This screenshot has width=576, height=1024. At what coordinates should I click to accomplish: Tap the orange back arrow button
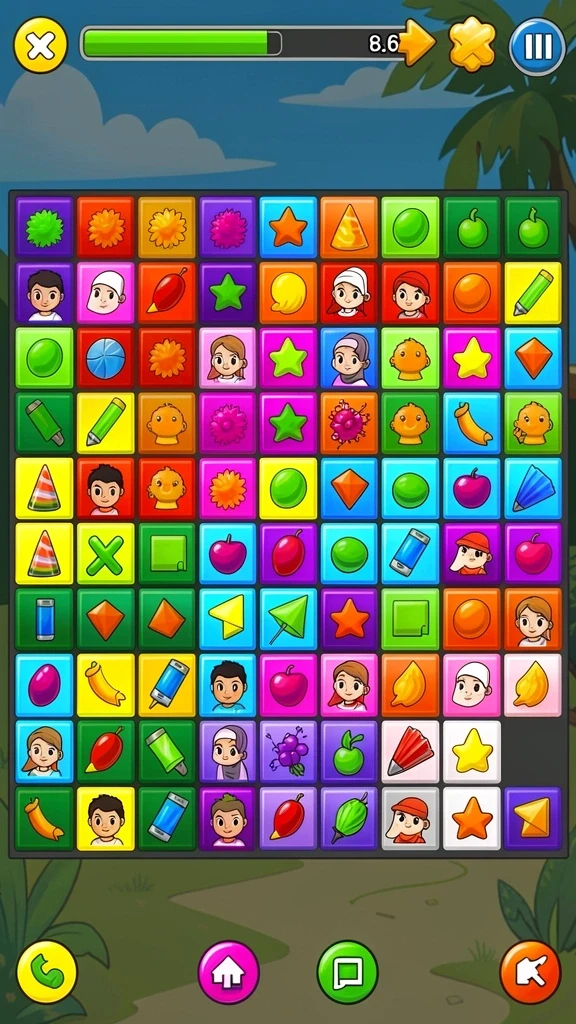click(530, 972)
